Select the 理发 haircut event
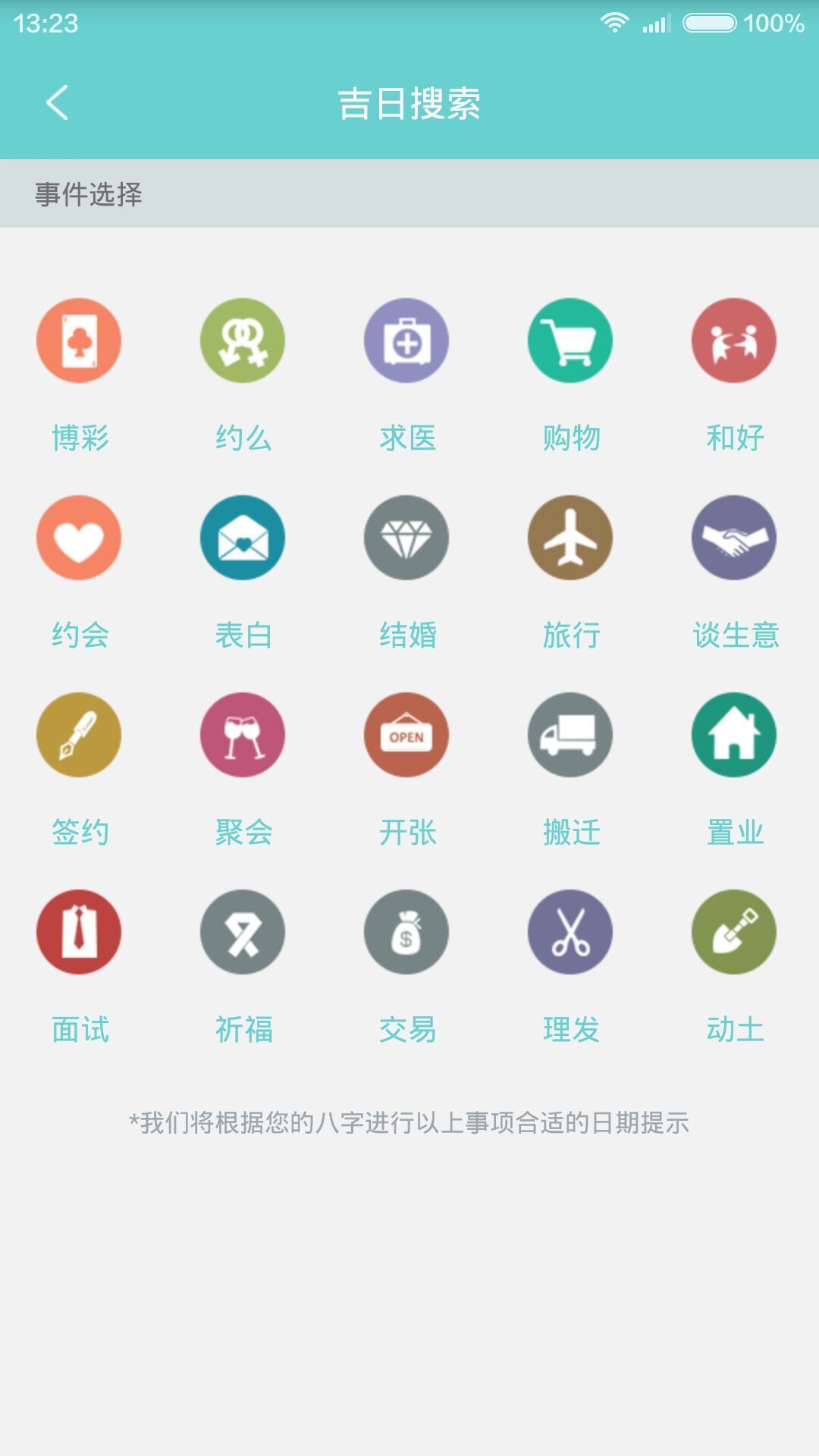819x1456 pixels. coord(570,932)
